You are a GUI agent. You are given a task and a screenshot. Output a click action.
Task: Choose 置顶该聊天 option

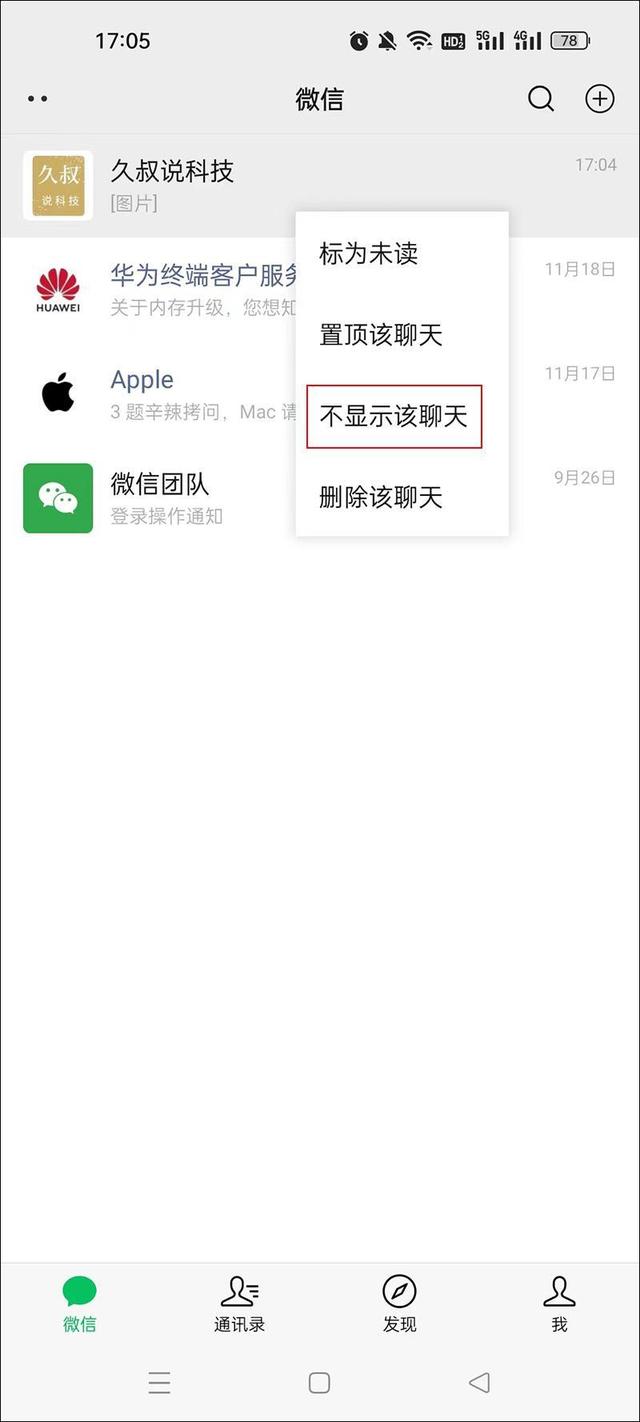coord(380,335)
